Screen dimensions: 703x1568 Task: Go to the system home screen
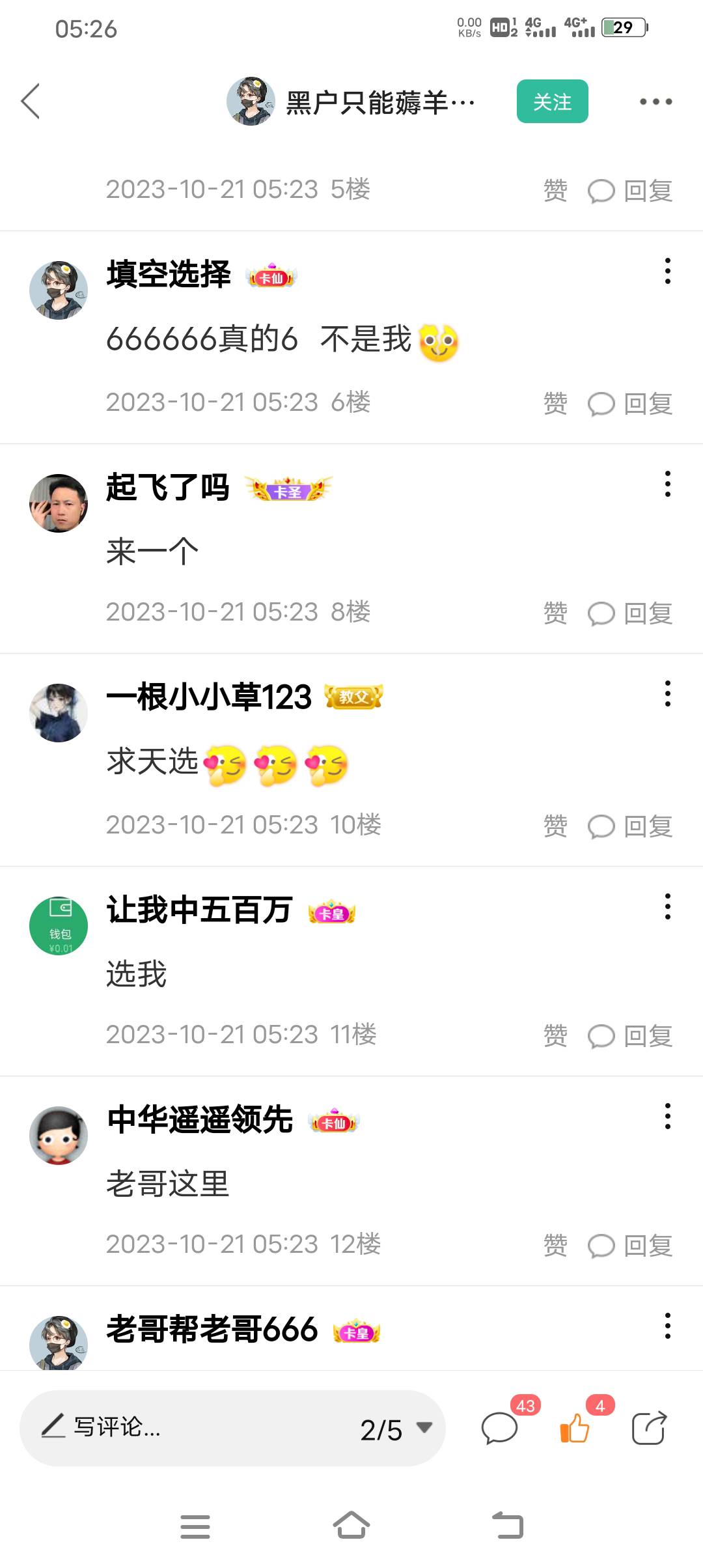point(351,1526)
